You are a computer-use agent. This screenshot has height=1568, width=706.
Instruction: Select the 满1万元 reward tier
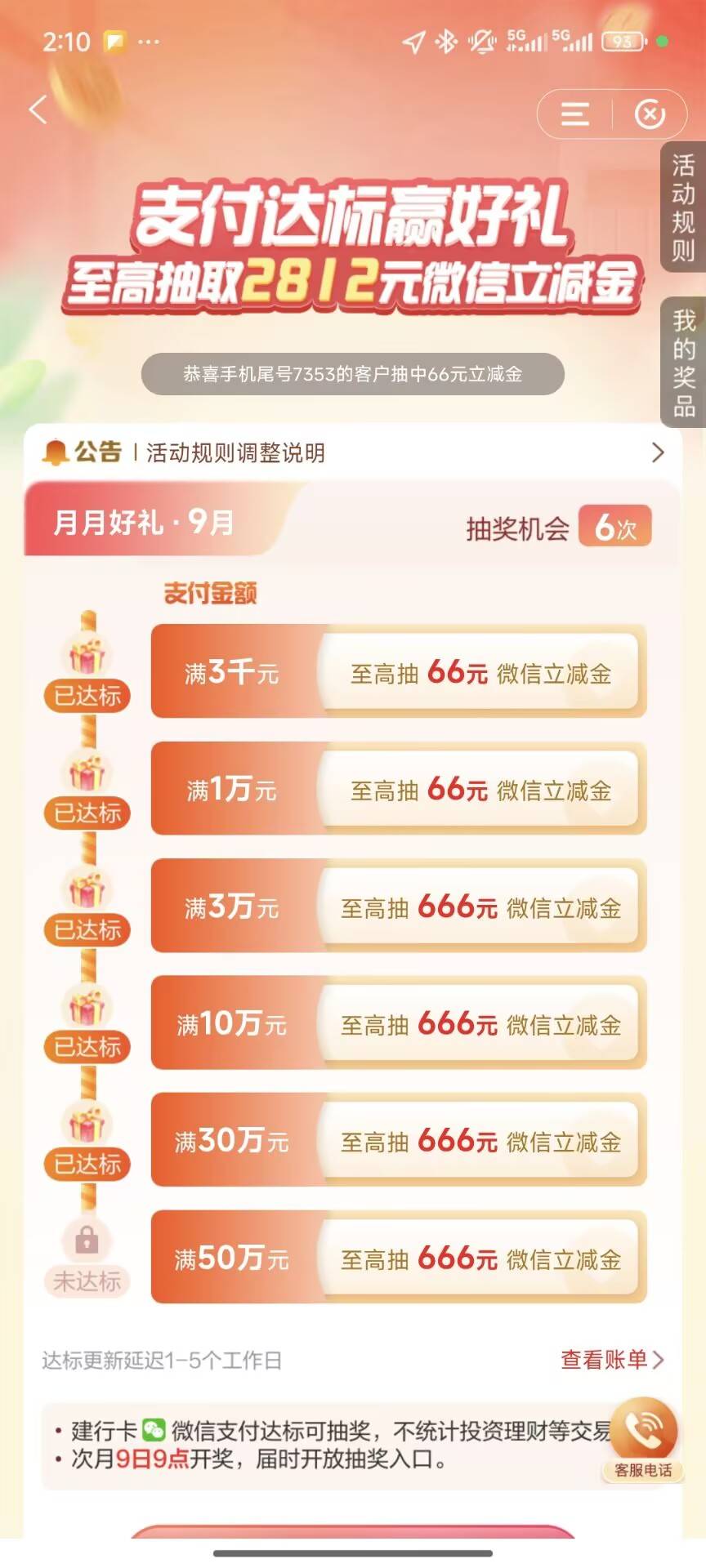click(x=399, y=788)
